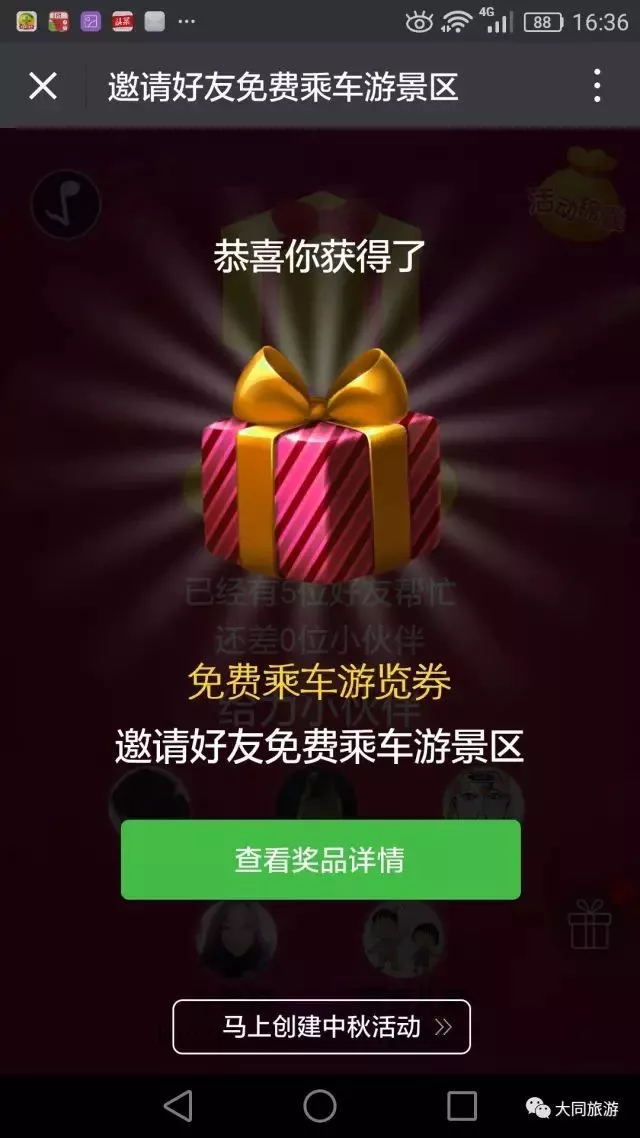
Task: Close the webpage with the X icon
Action: coord(43,86)
